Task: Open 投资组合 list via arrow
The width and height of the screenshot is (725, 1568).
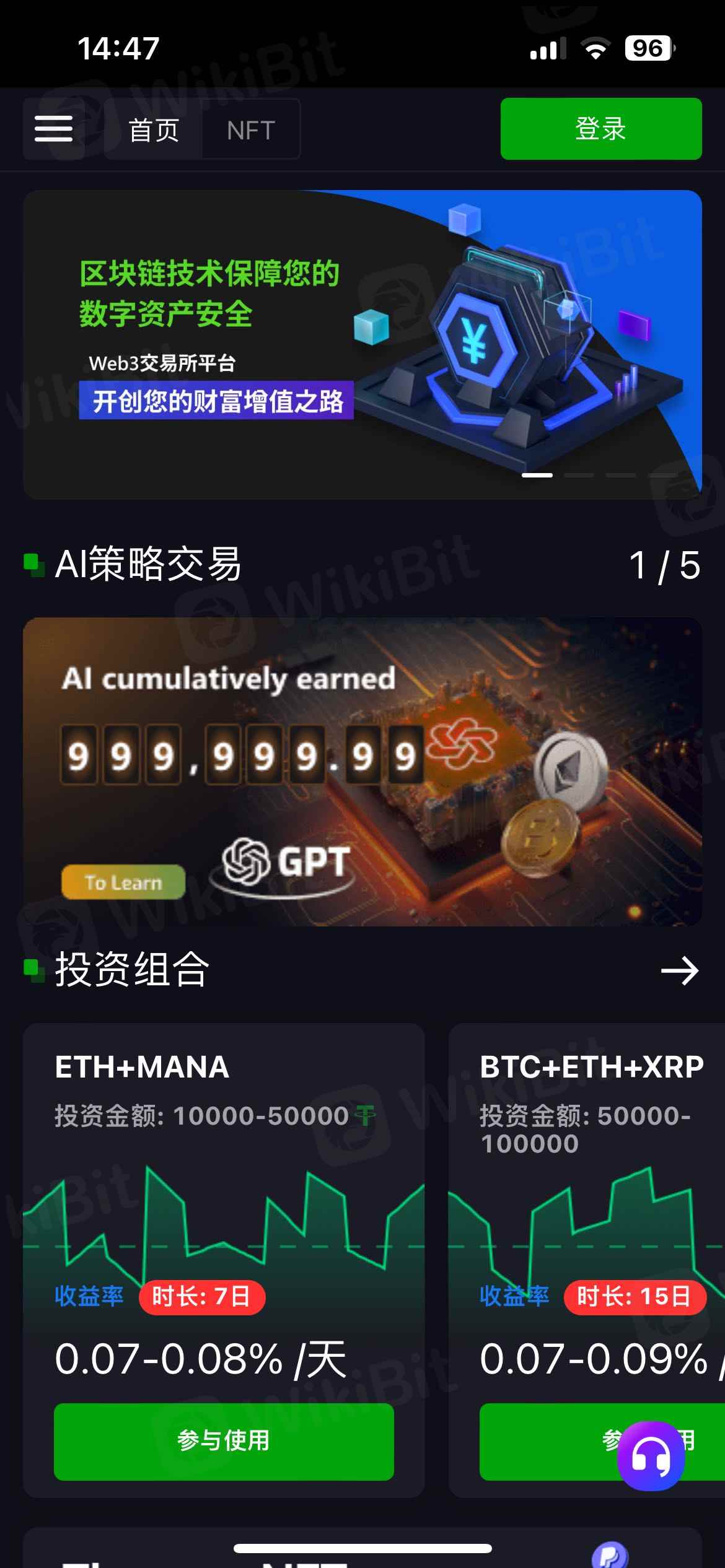Action: click(679, 970)
